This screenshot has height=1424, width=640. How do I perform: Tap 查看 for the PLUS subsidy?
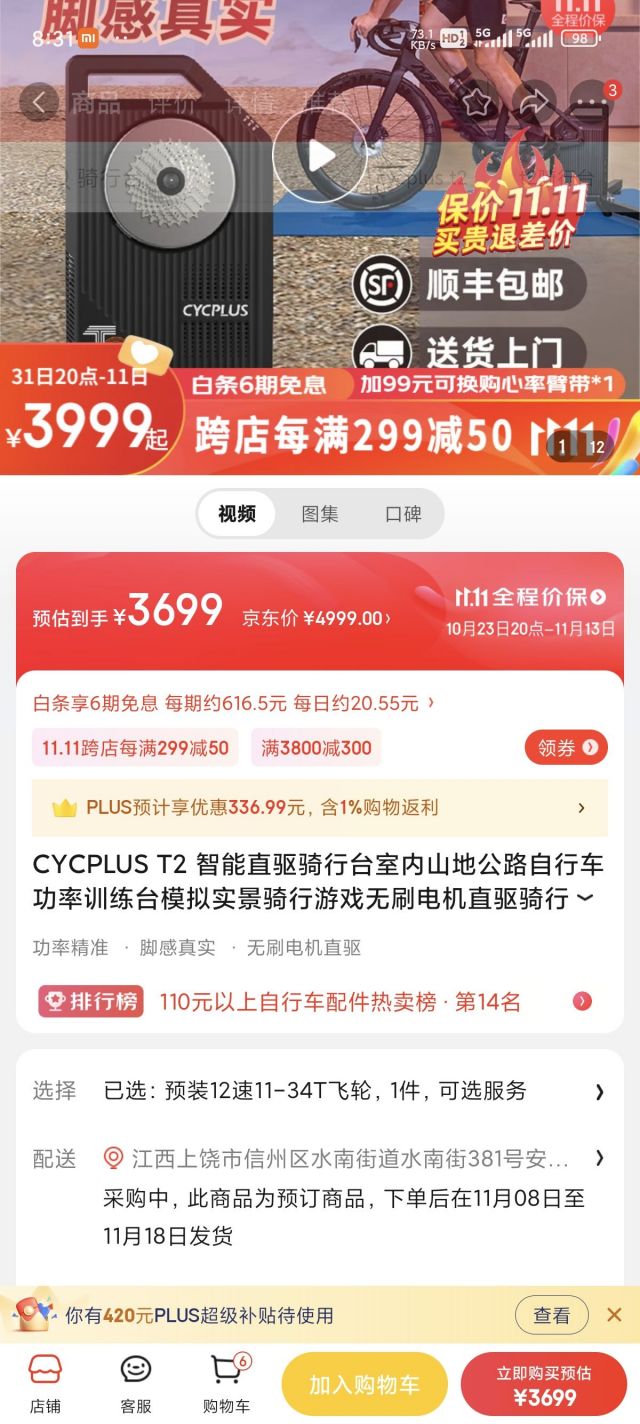pyautogui.click(x=552, y=1315)
